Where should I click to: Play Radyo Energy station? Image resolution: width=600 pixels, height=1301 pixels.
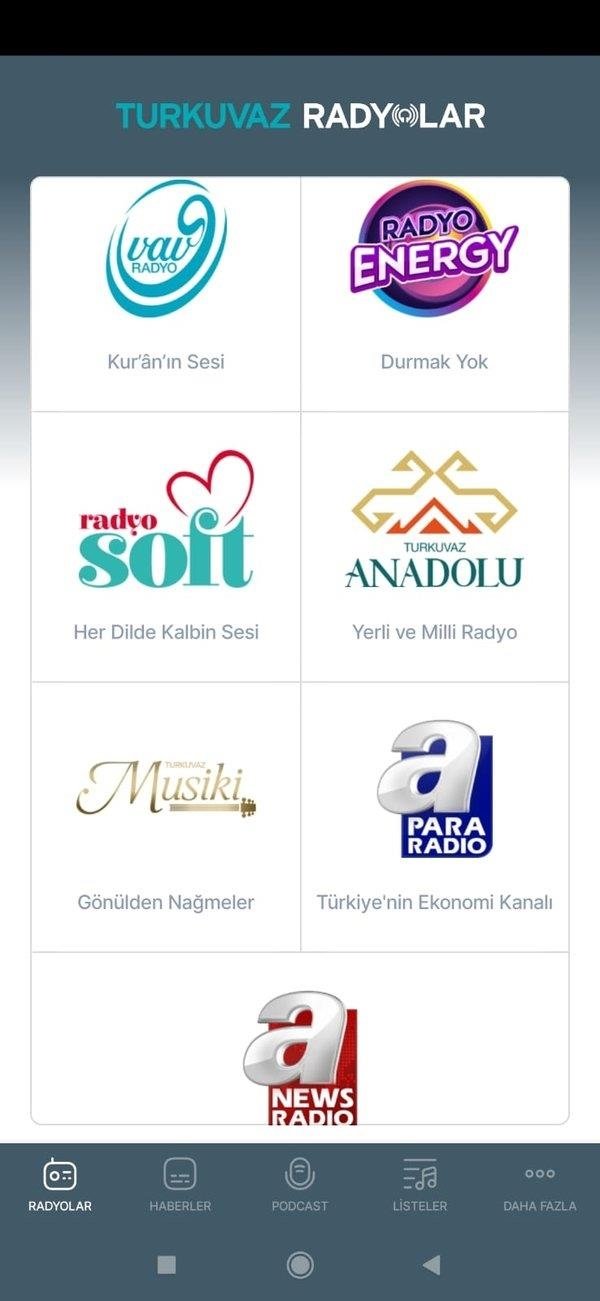click(x=435, y=294)
